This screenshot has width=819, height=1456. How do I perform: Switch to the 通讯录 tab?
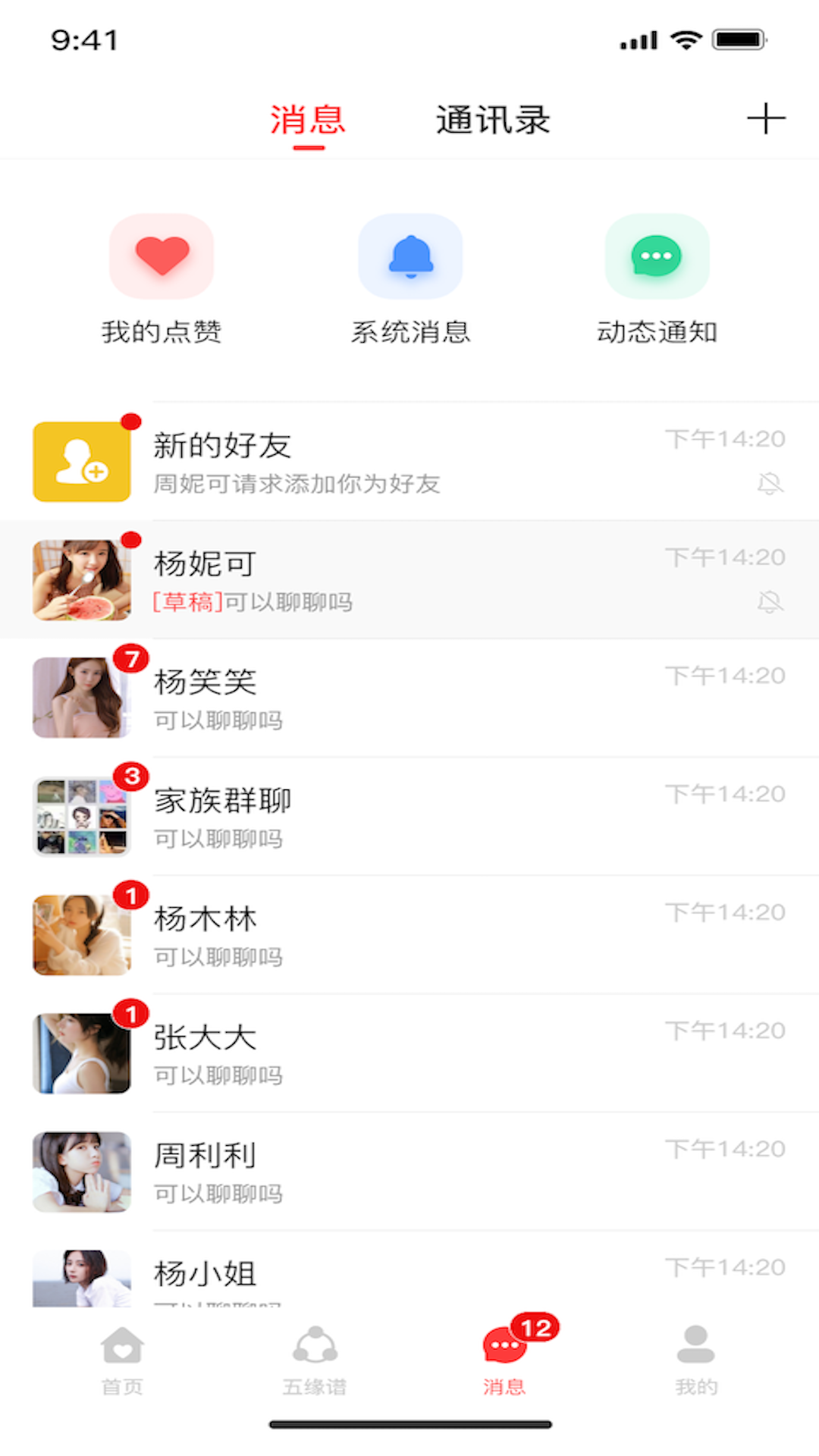[493, 121]
